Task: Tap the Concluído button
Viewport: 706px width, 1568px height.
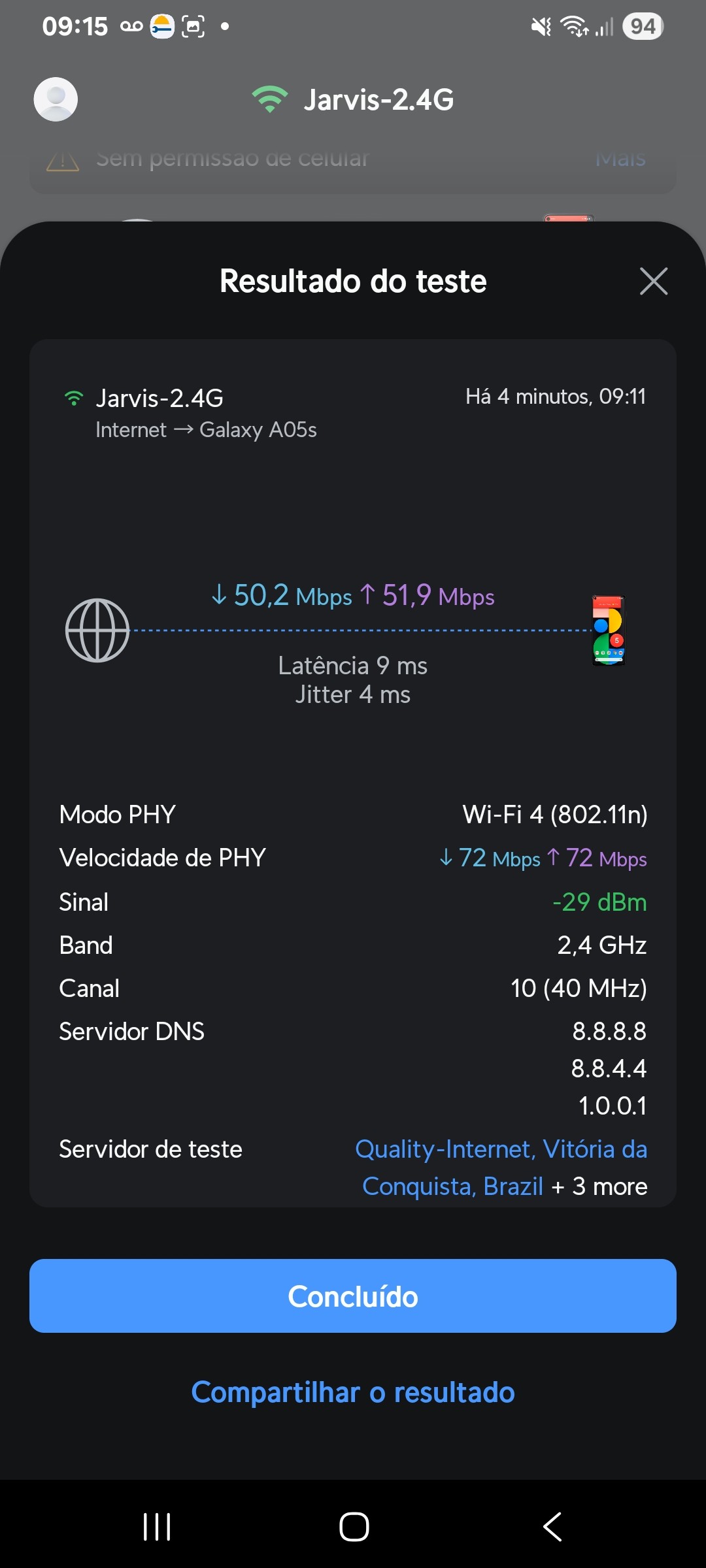Action: coord(353,1296)
